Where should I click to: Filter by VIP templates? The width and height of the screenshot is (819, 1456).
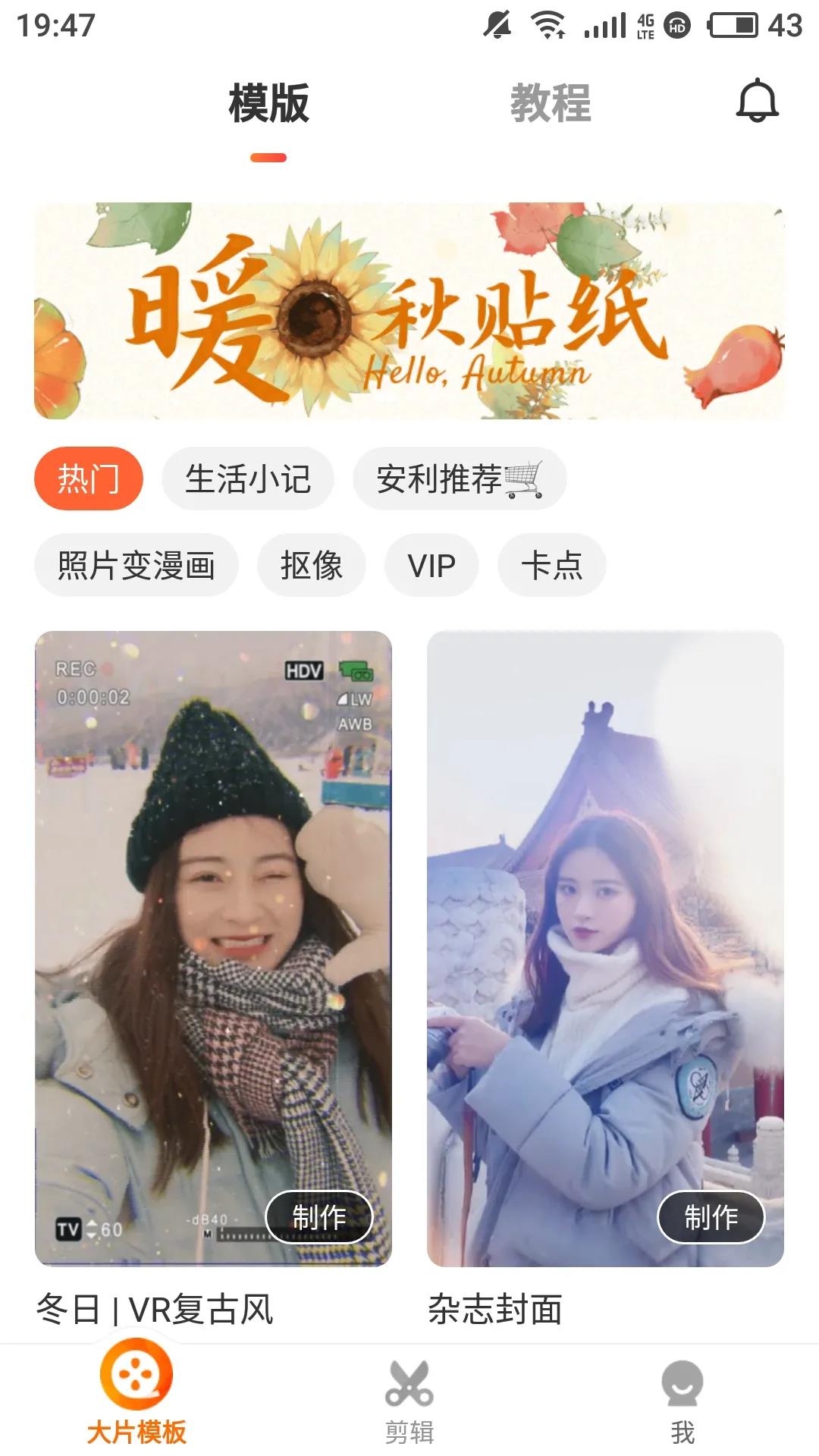pyautogui.click(x=431, y=566)
